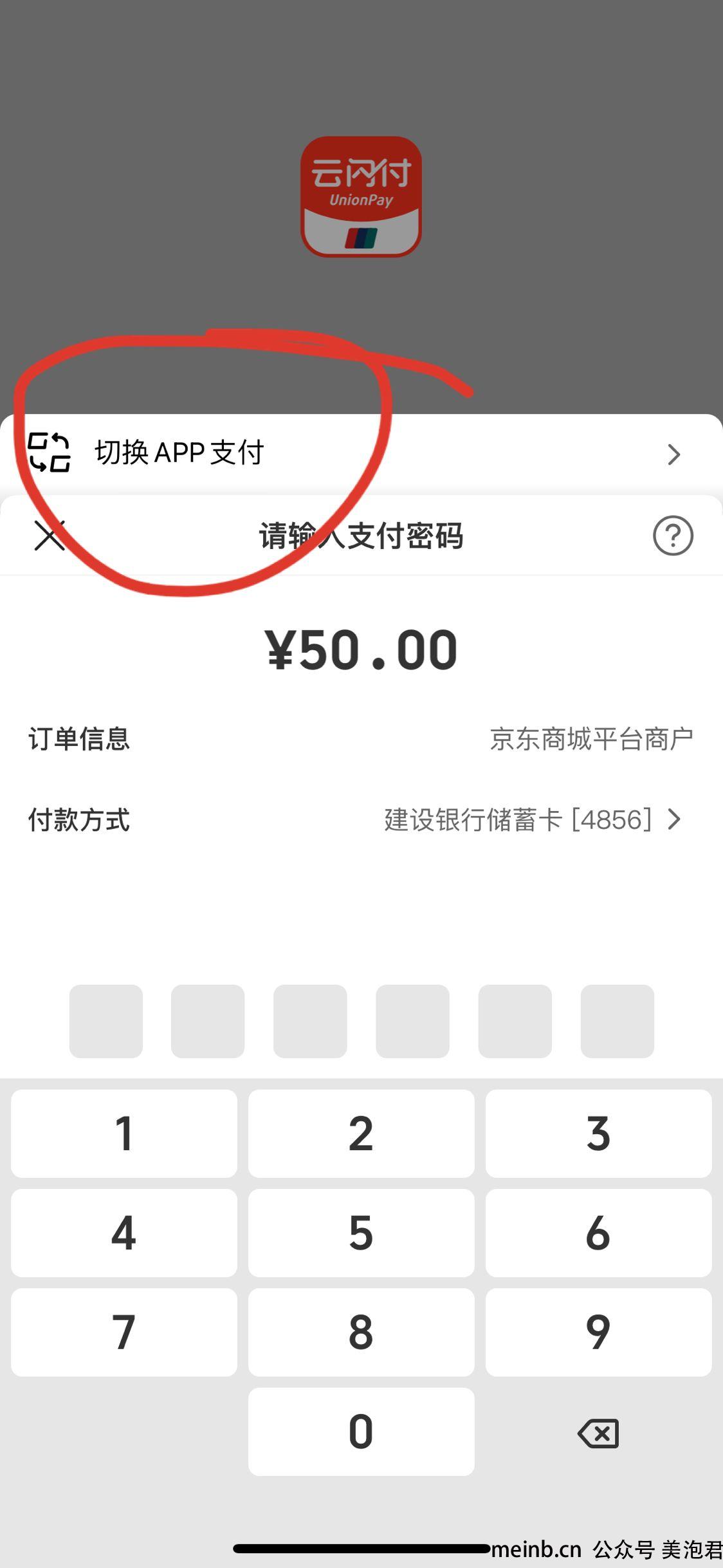
Task: Enter digit 6 on the keypad
Action: pos(598,1233)
